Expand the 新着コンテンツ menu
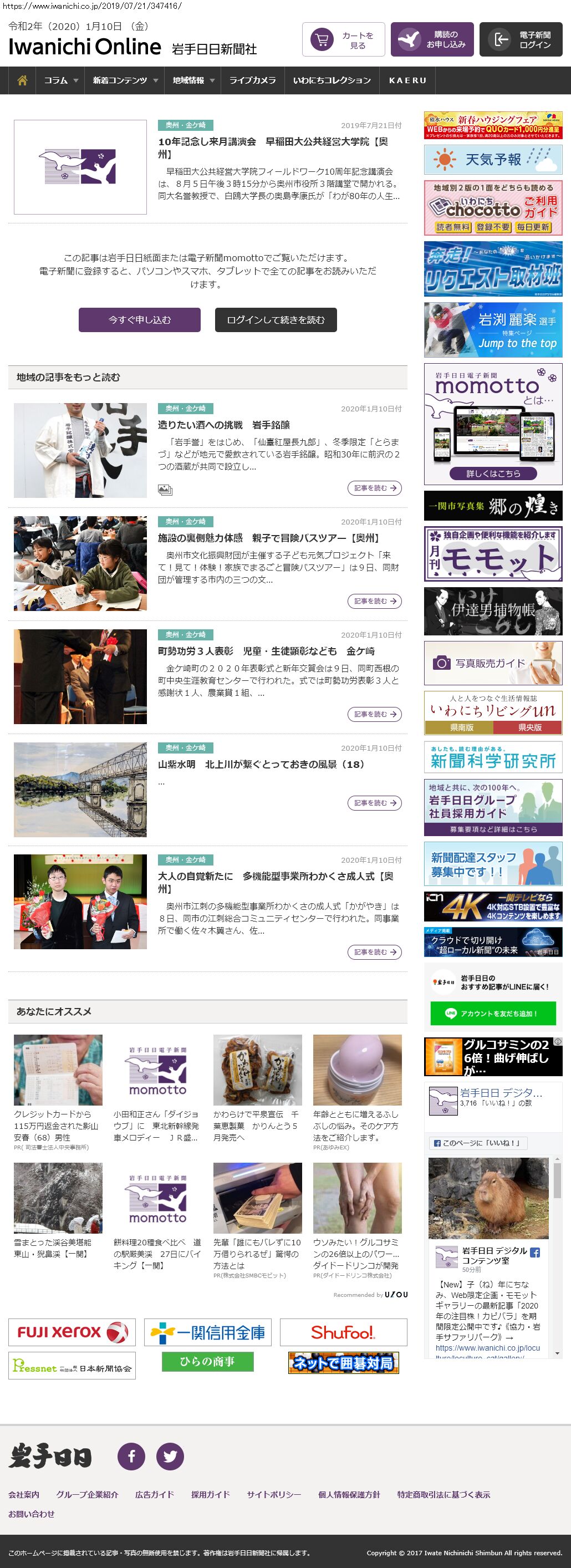 pos(125,80)
